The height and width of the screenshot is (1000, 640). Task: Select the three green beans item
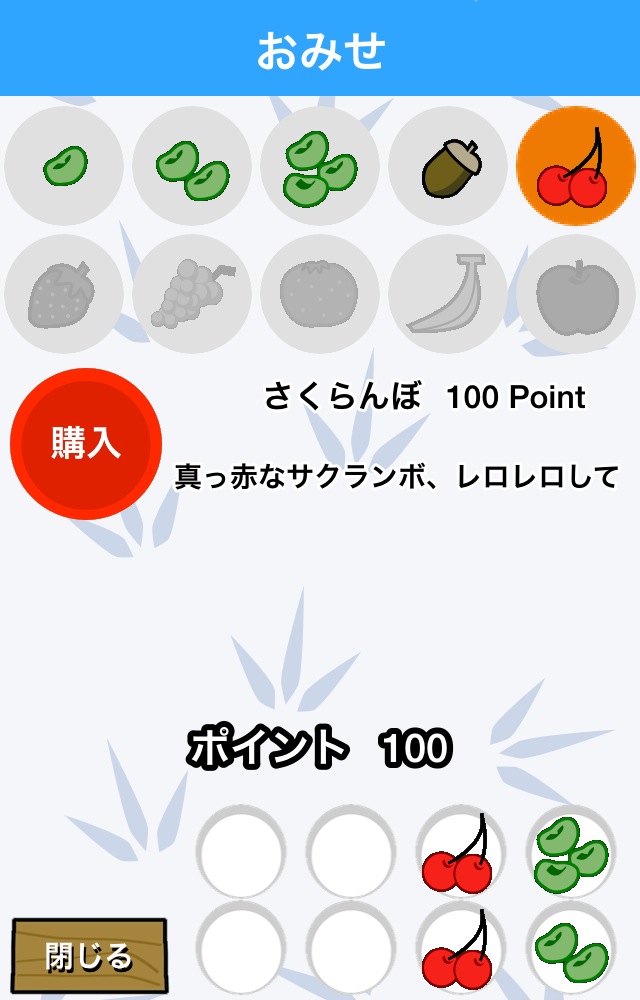click(x=320, y=166)
